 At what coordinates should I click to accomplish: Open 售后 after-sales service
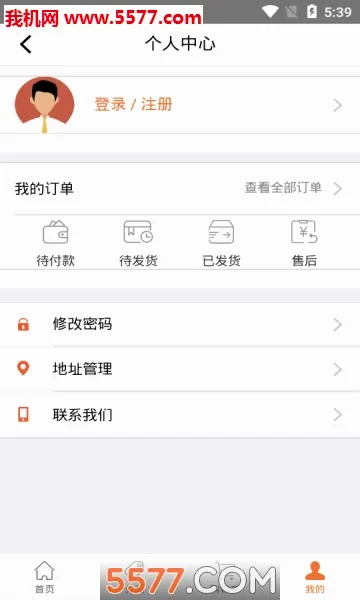click(304, 243)
